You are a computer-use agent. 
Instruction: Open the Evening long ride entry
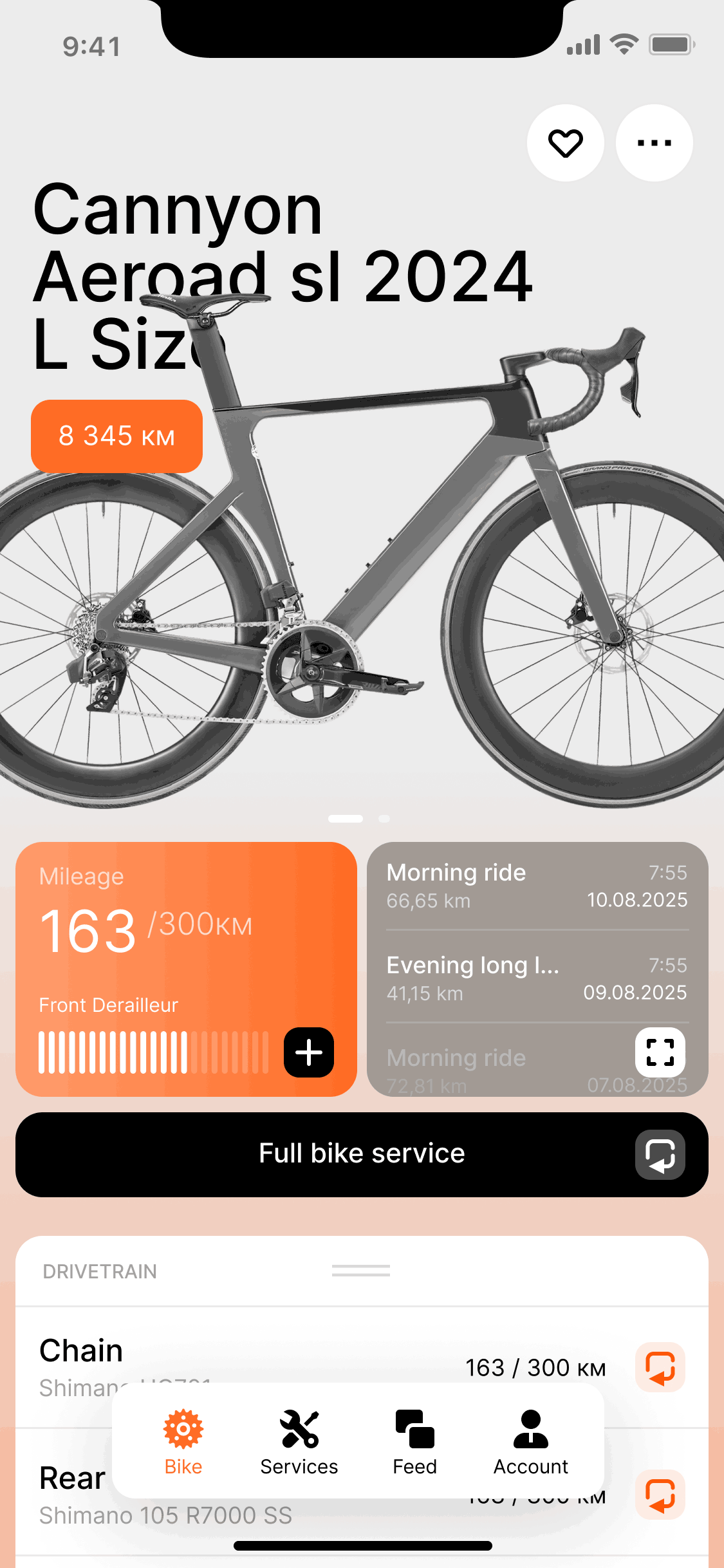click(537, 978)
